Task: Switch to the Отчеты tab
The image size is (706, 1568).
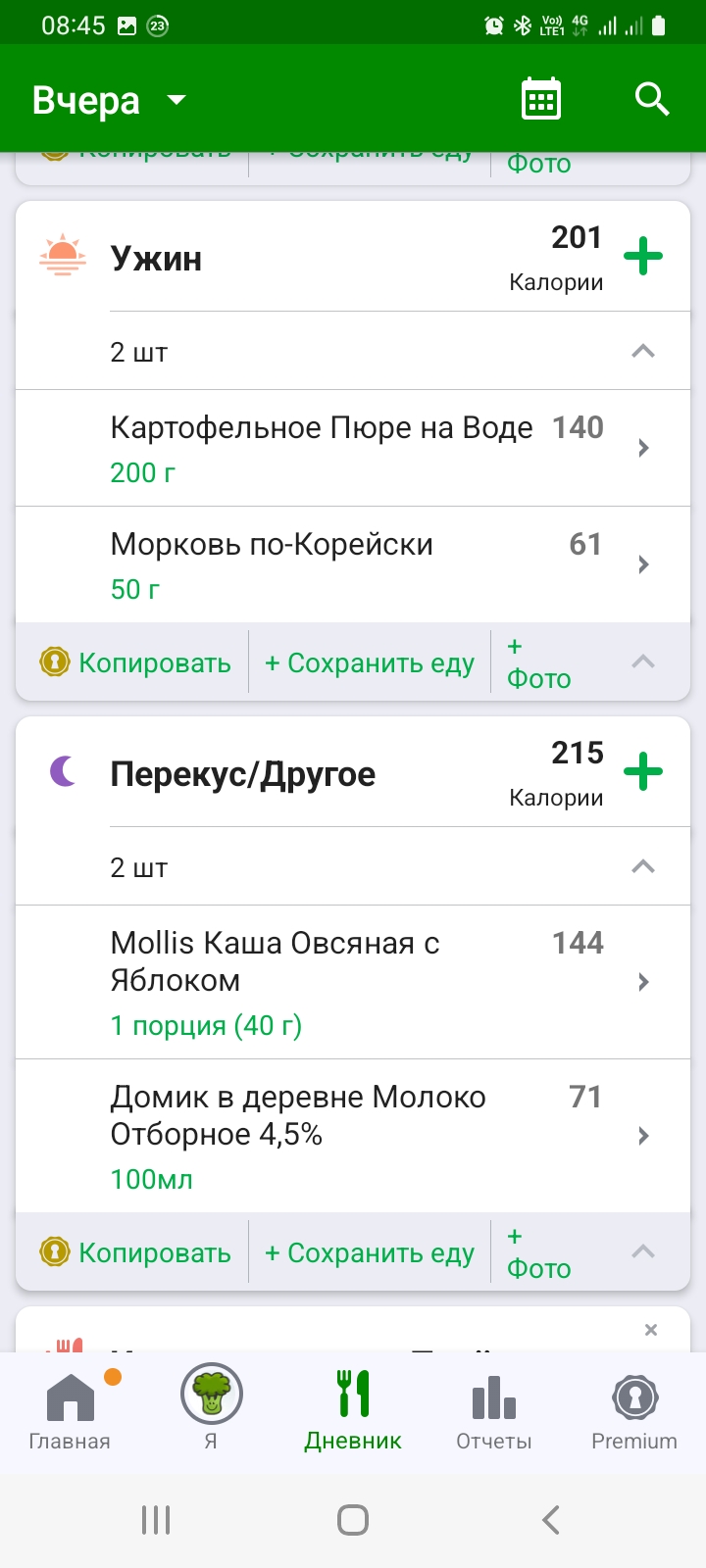Action: tap(494, 1411)
